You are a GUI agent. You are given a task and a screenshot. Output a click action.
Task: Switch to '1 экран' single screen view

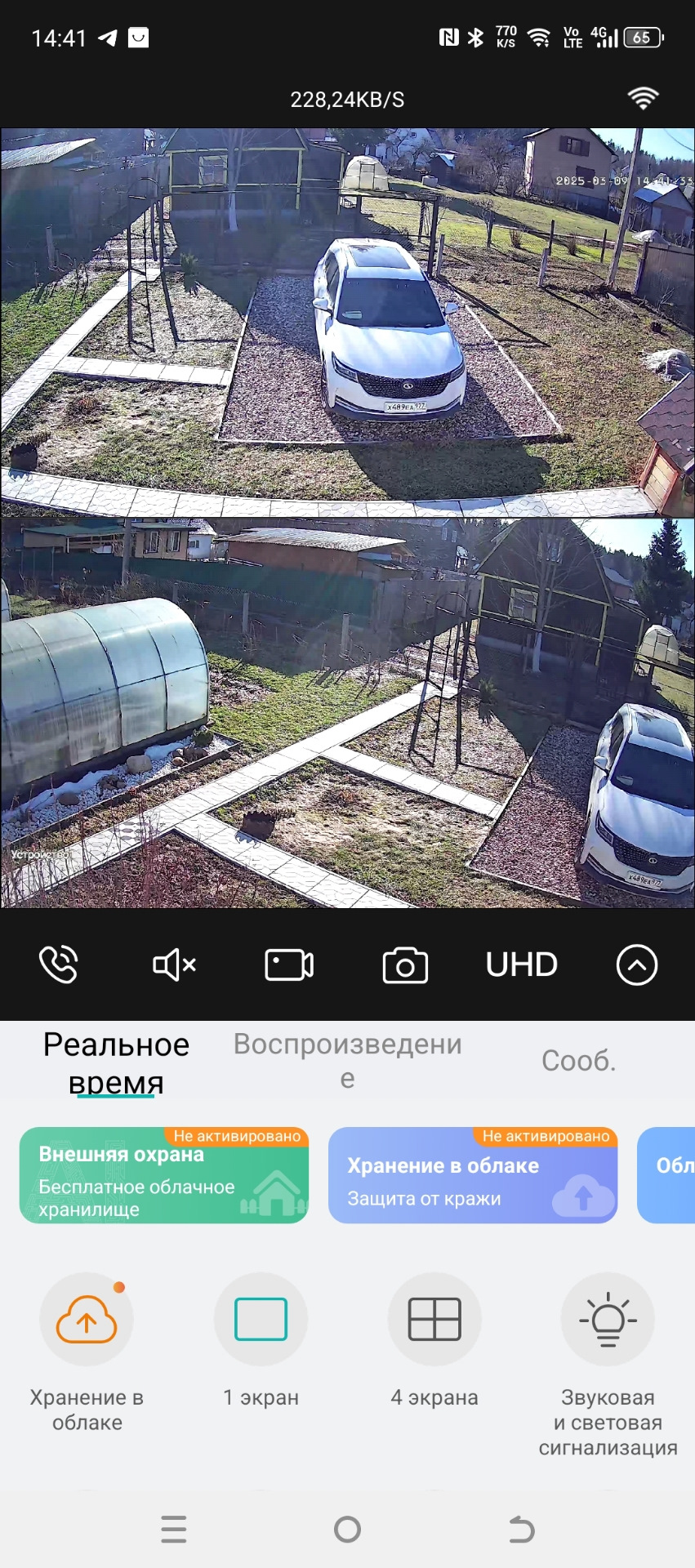coord(260,1321)
